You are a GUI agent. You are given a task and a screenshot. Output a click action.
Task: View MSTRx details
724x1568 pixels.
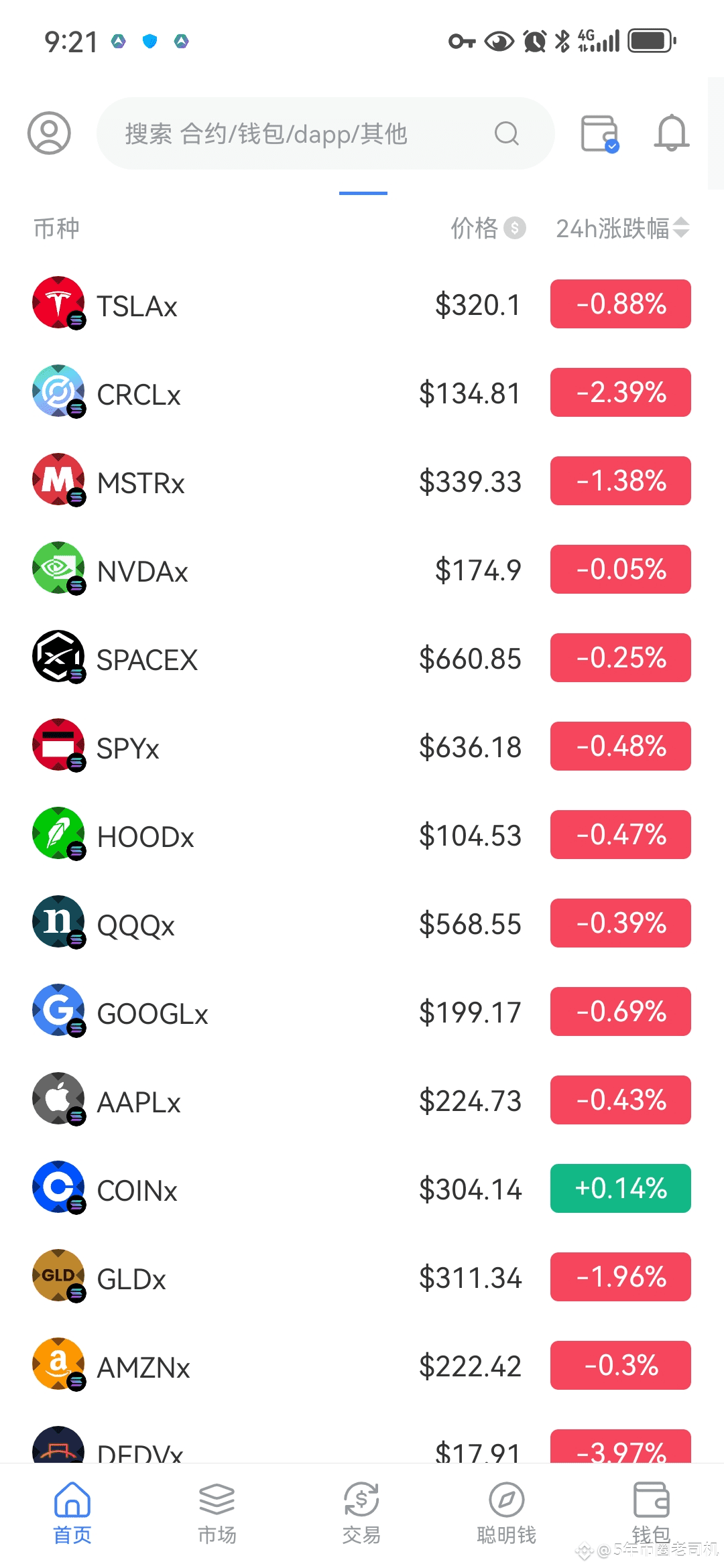click(362, 481)
